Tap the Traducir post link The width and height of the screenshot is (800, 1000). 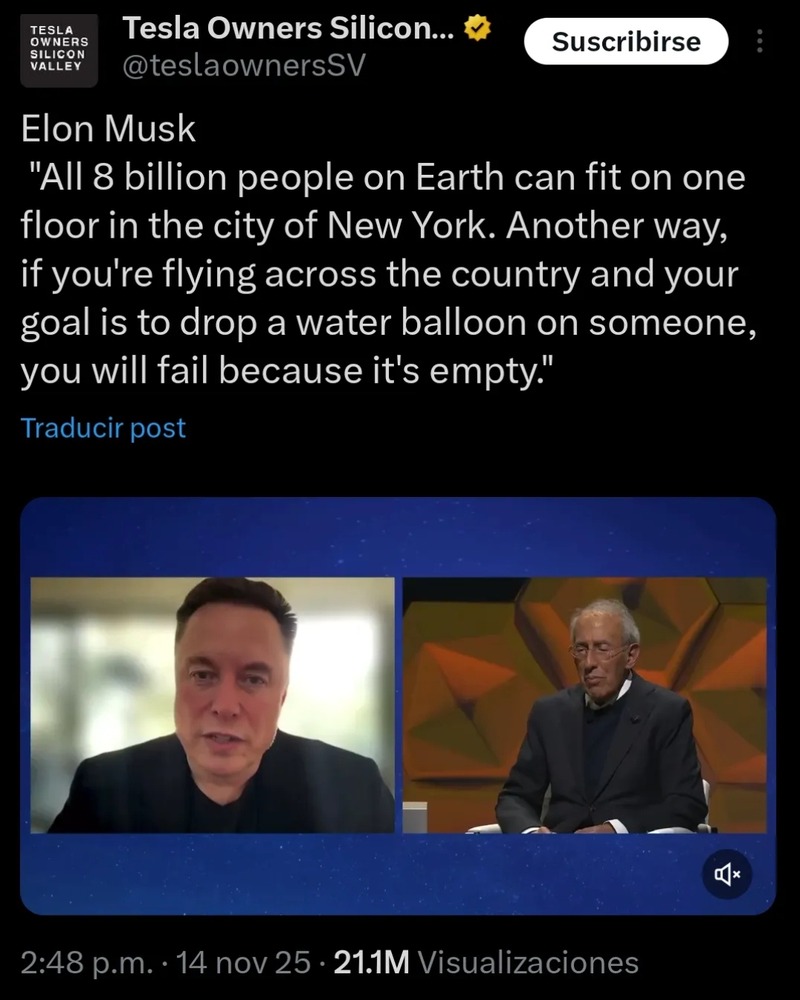point(103,428)
